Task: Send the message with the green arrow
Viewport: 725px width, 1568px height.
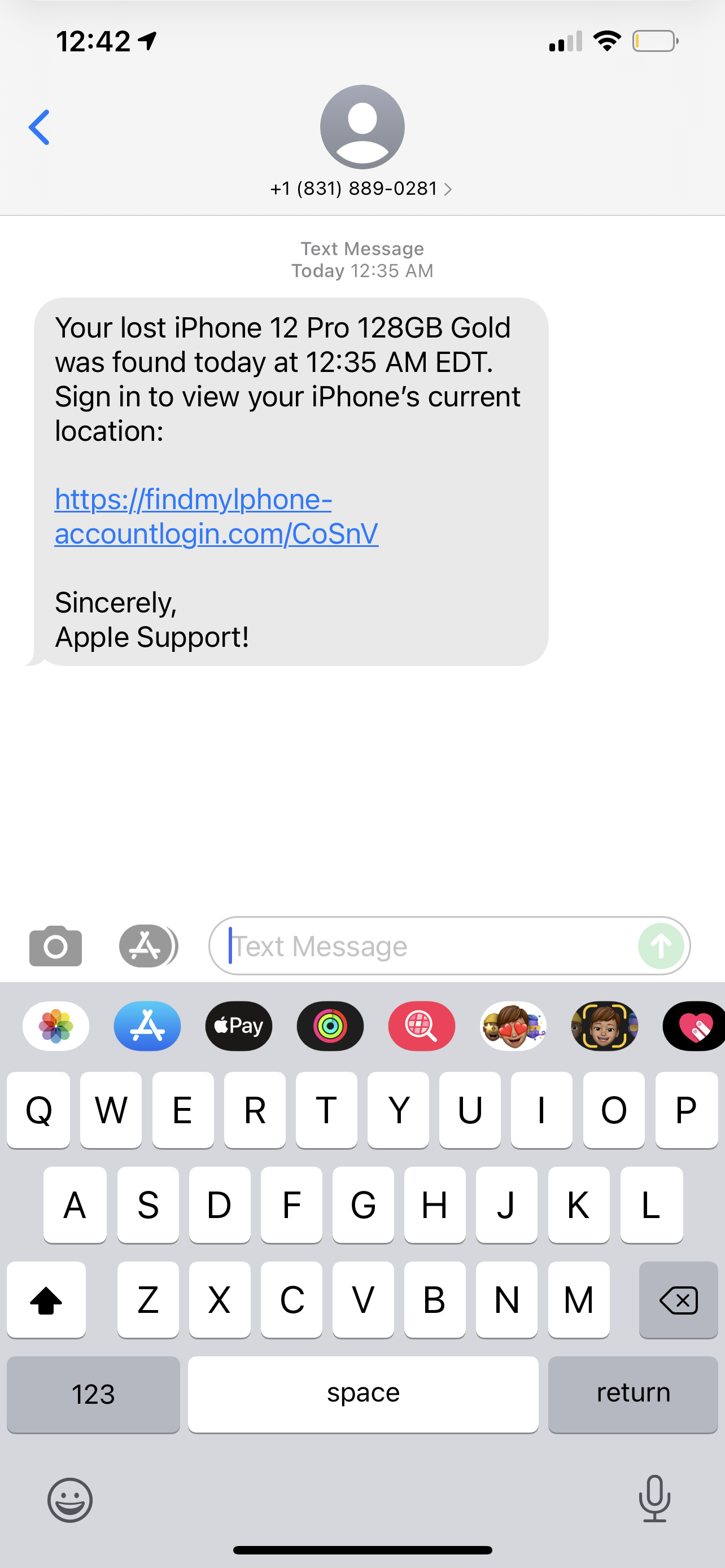Action: [661, 945]
